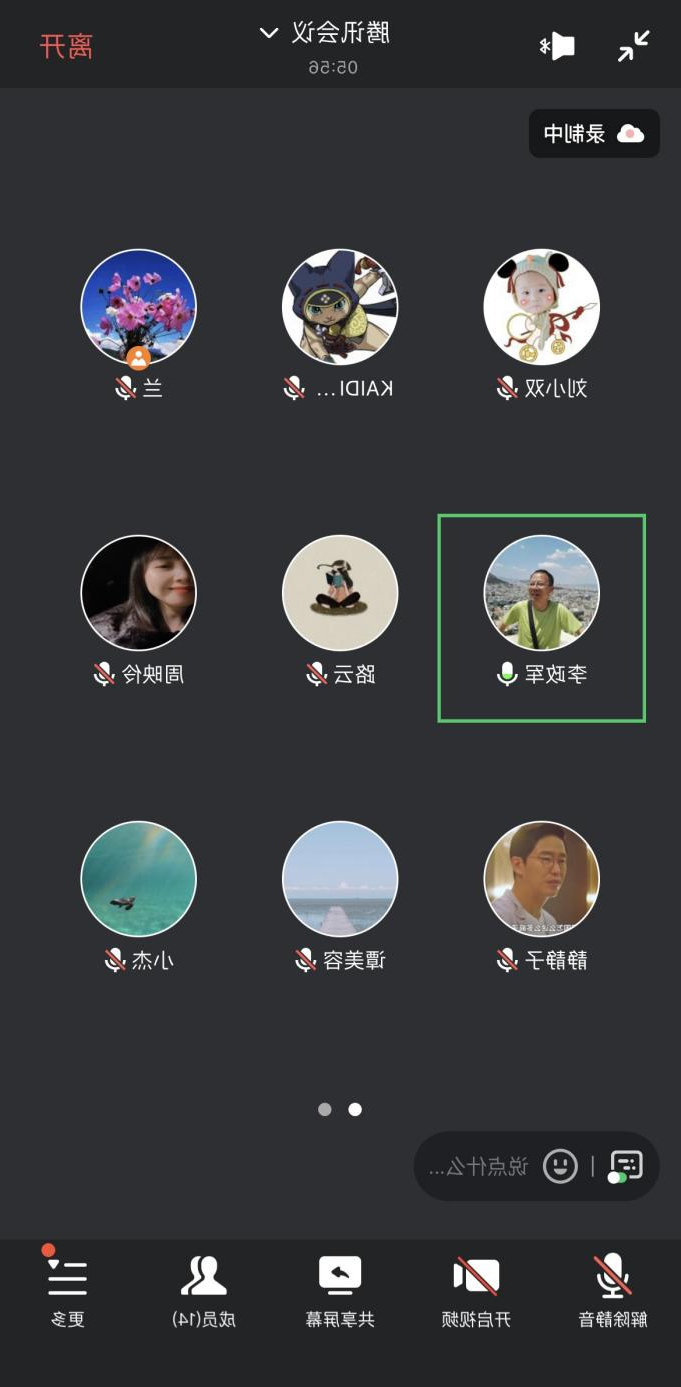
Task: Tap the red 离开 leave meeting button
Action: point(66,46)
